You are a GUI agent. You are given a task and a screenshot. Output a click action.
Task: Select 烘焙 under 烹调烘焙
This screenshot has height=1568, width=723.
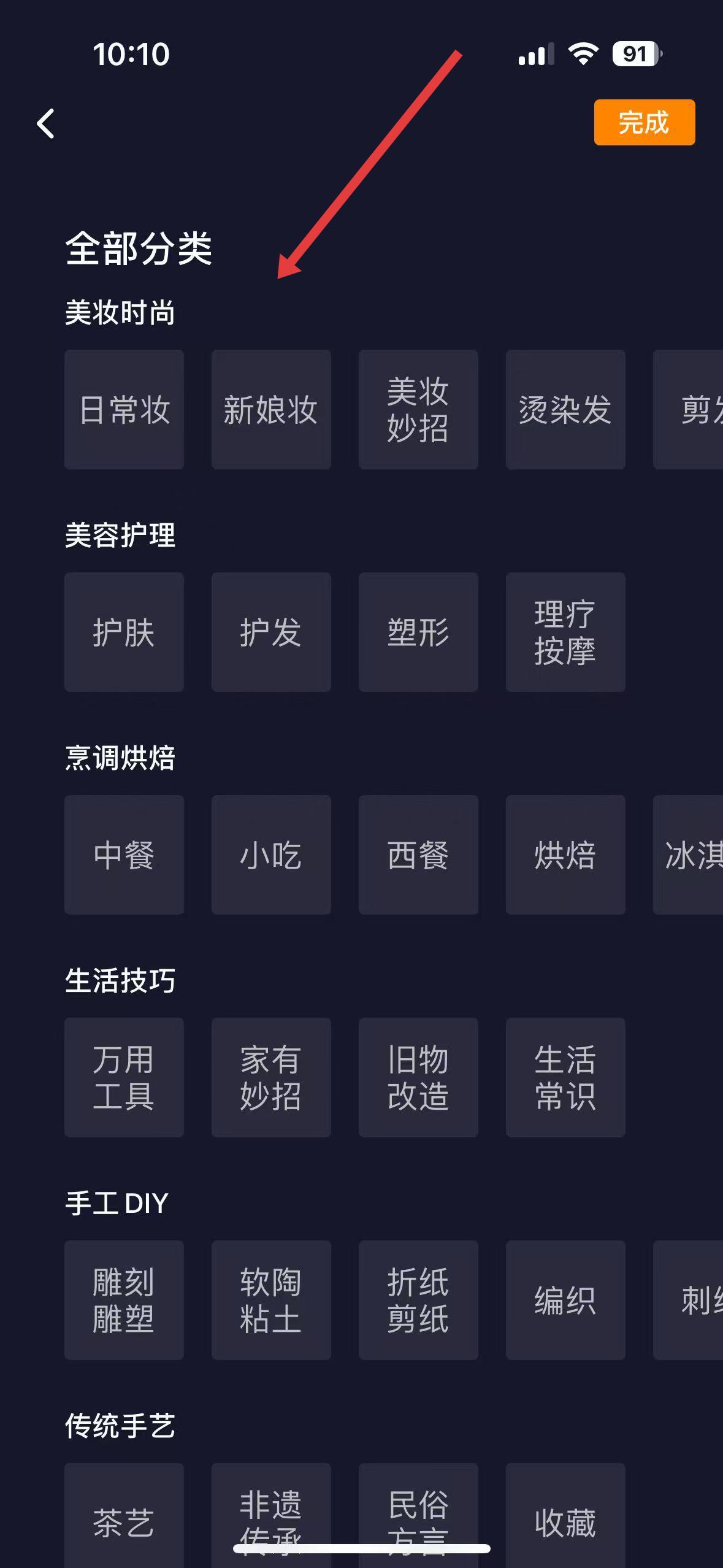click(x=565, y=855)
